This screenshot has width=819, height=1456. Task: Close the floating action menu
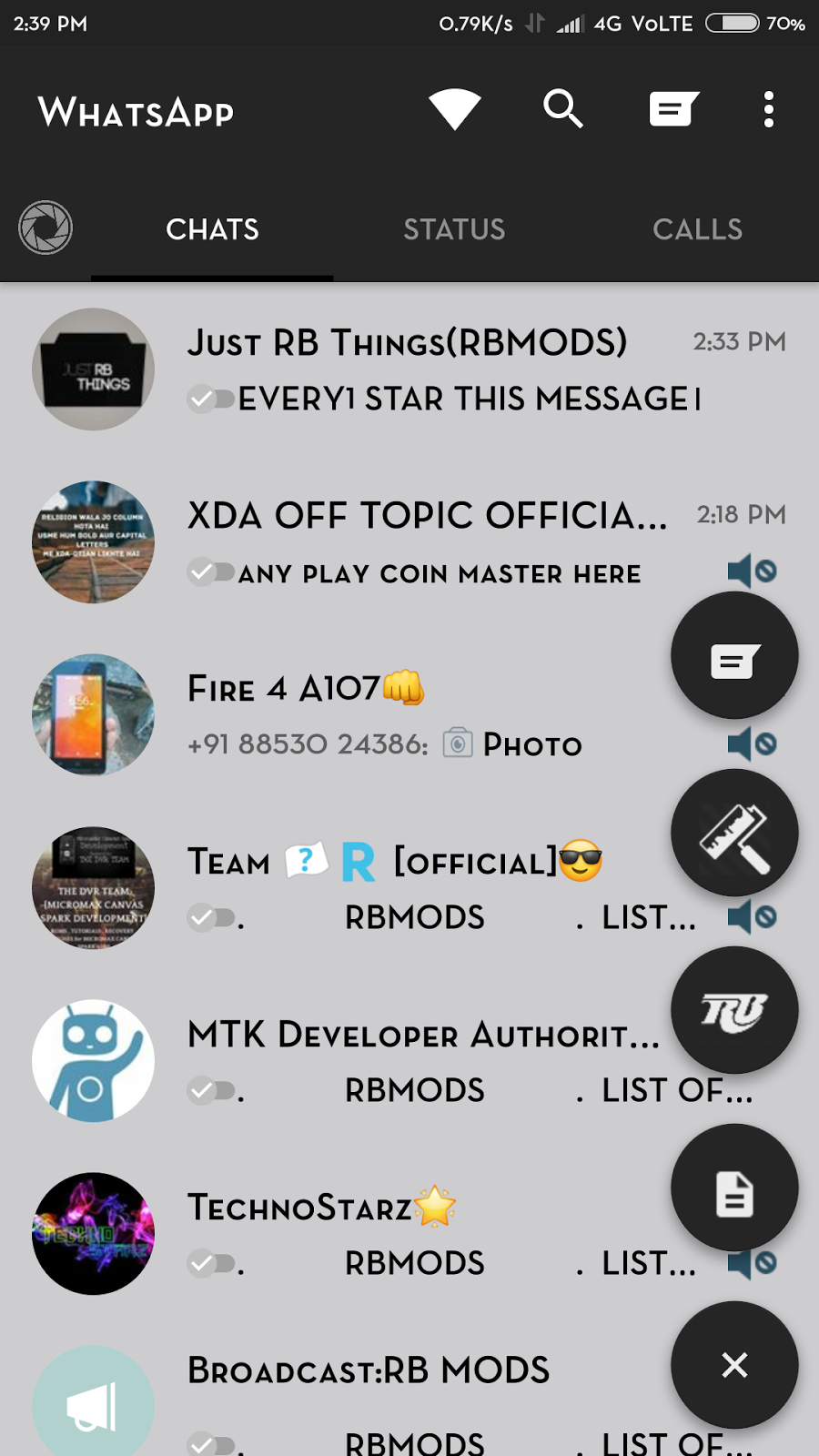734,1365
